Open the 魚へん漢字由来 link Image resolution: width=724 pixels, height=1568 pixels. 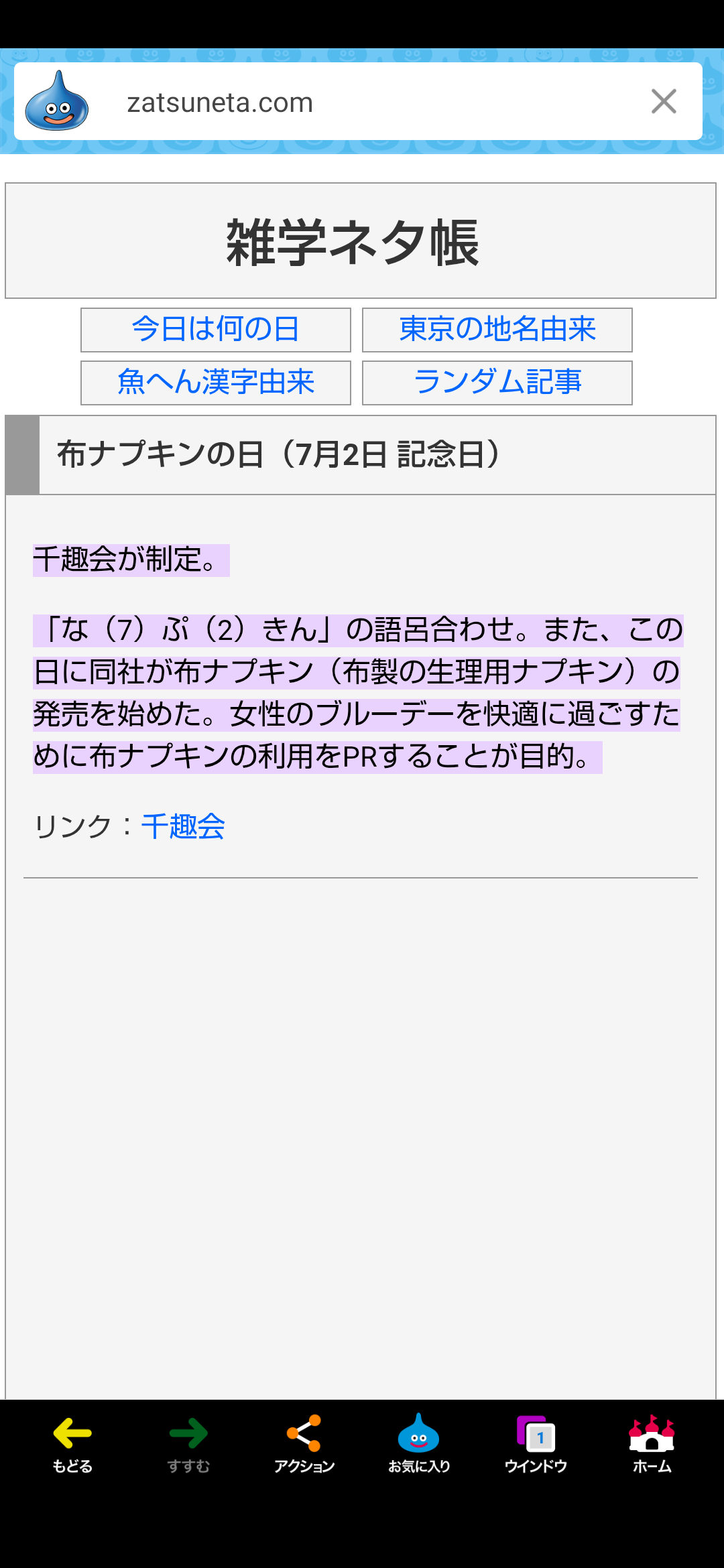coord(216,383)
